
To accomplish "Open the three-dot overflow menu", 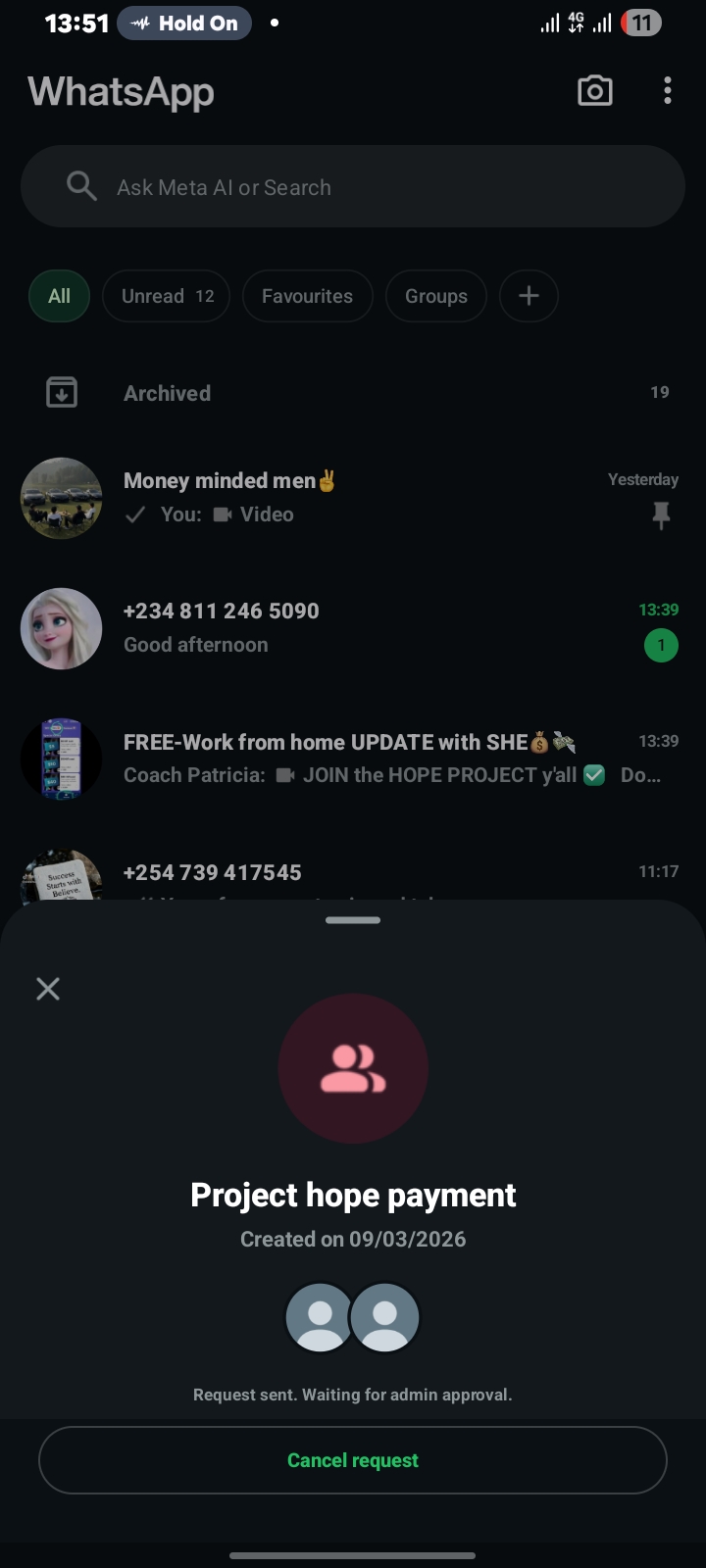I will (x=667, y=91).
